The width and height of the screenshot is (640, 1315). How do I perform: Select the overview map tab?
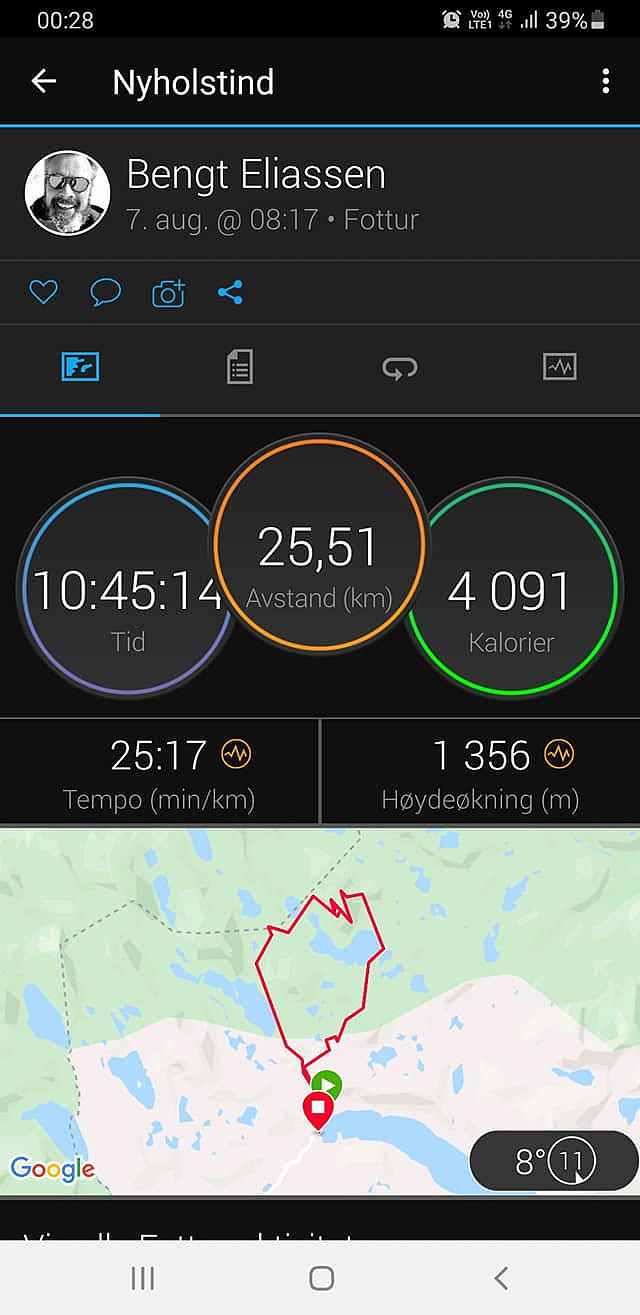(x=80, y=368)
